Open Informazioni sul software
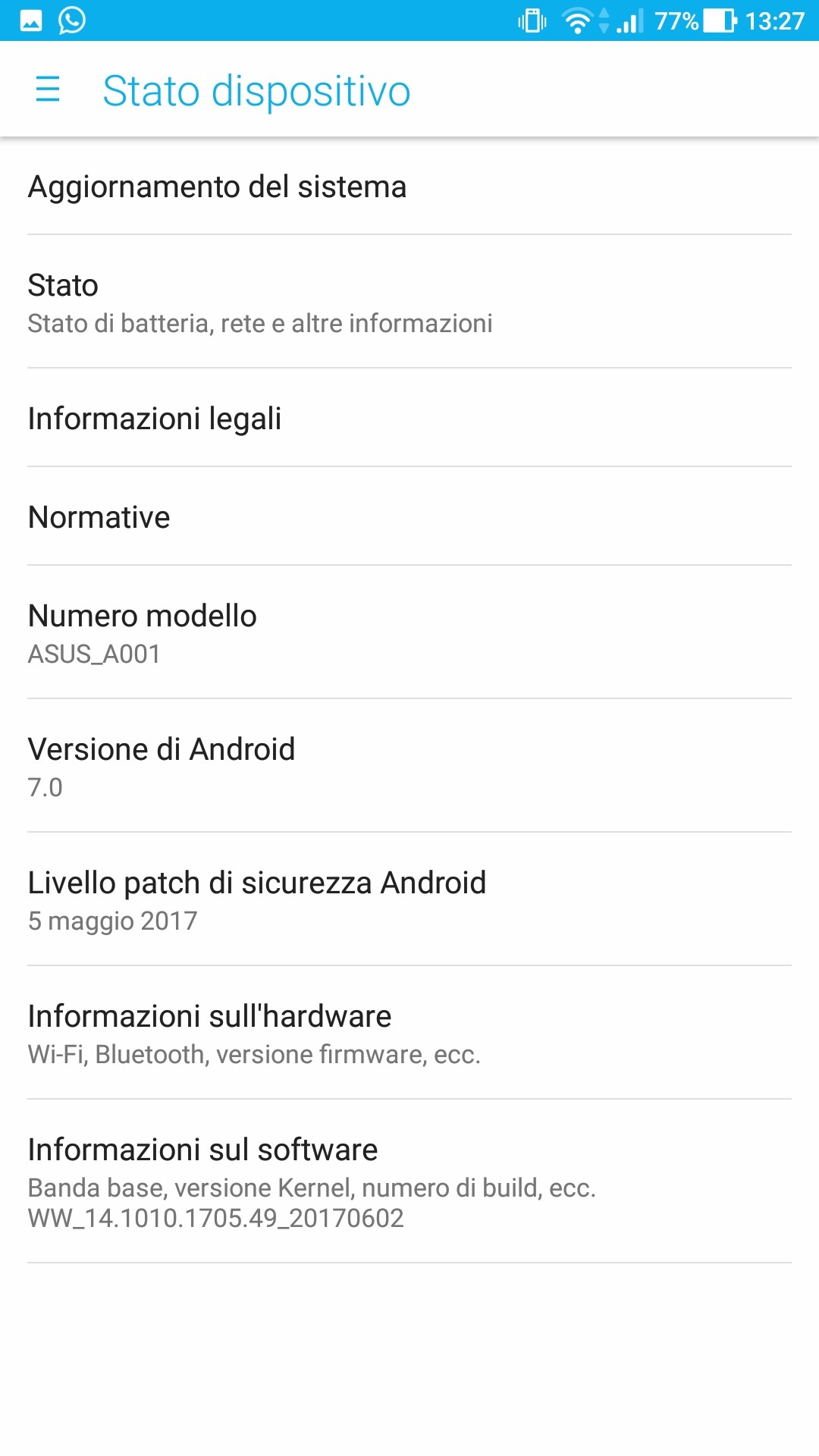 pos(409,1180)
